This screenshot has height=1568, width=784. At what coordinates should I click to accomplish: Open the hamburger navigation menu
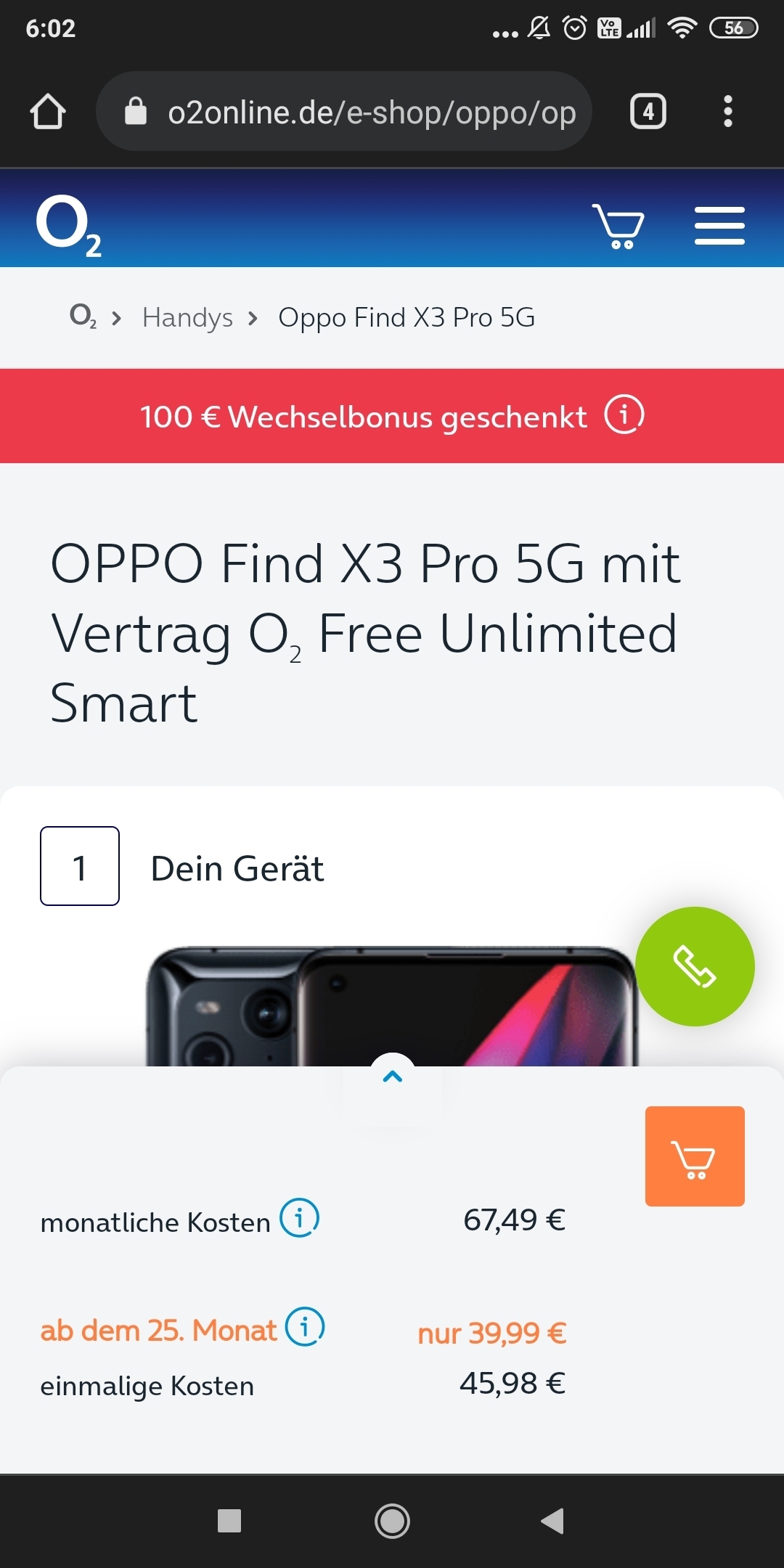[x=719, y=226]
